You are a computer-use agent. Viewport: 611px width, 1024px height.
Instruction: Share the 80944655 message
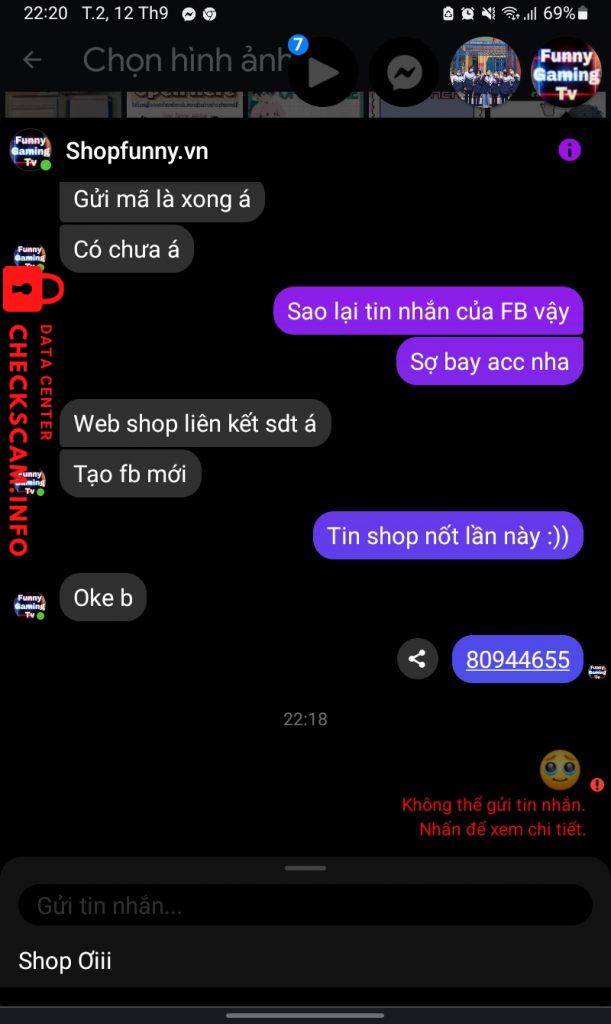pyautogui.click(x=417, y=659)
